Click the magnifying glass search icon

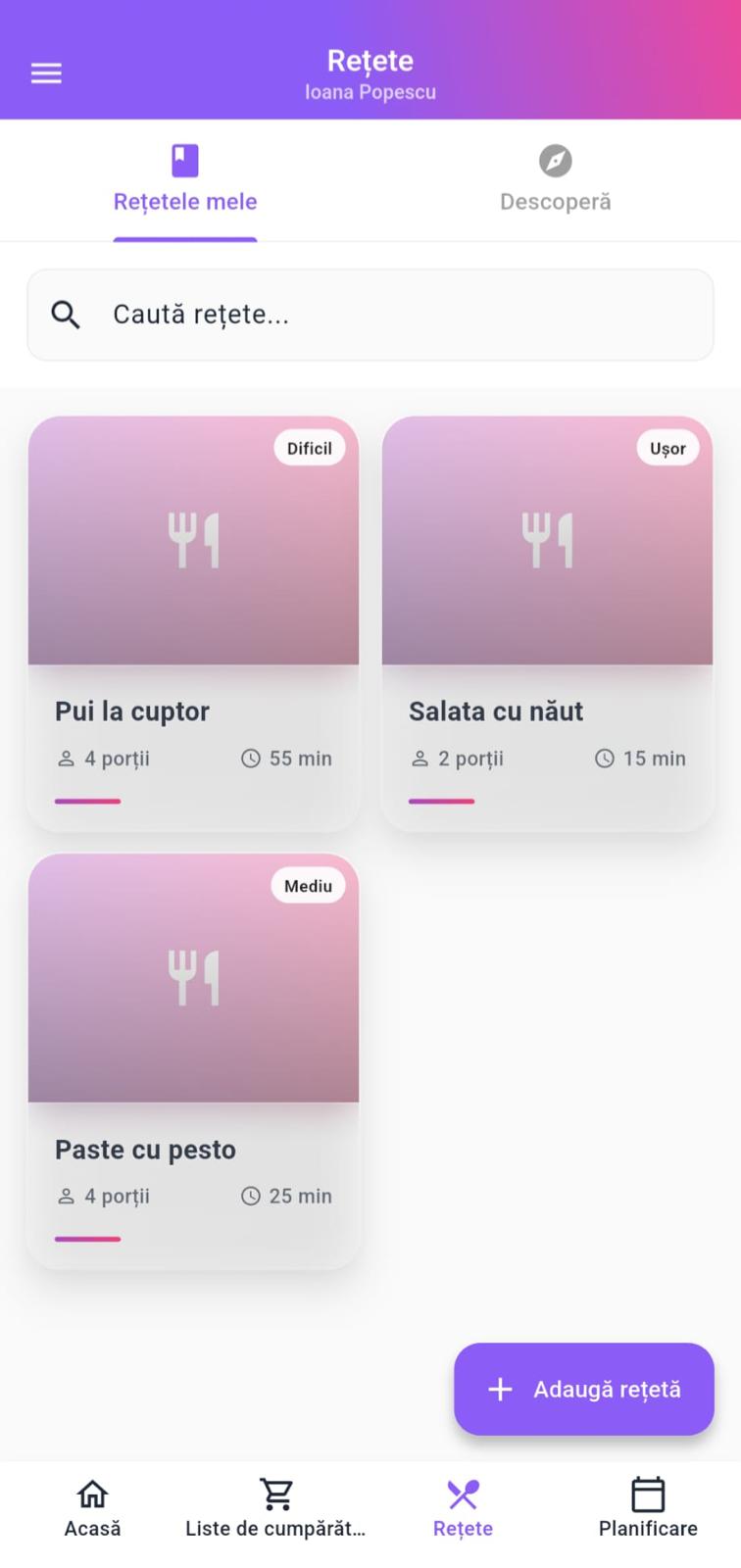pyautogui.click(x=66, y=315)
